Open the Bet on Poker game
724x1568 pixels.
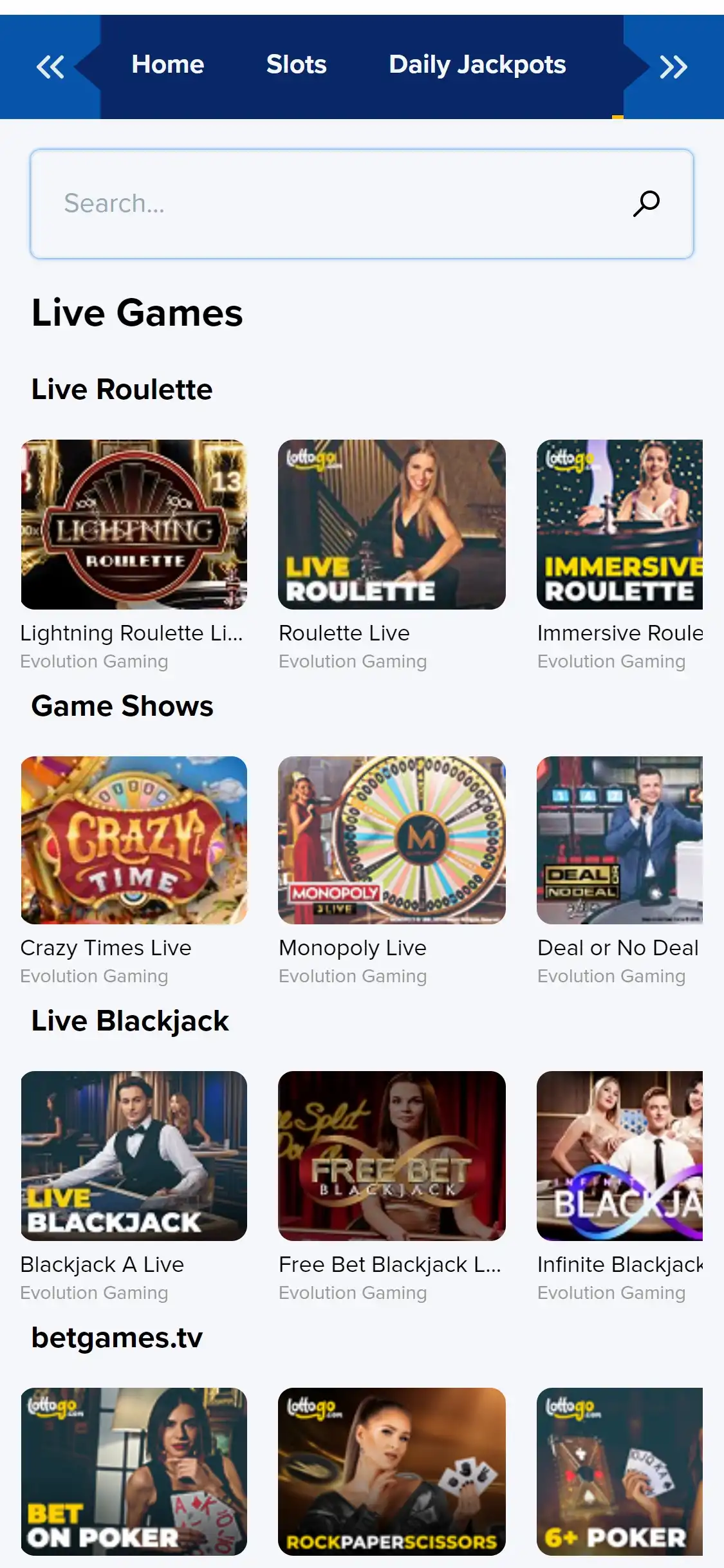pyautogui.click(x=134, y=1471)
